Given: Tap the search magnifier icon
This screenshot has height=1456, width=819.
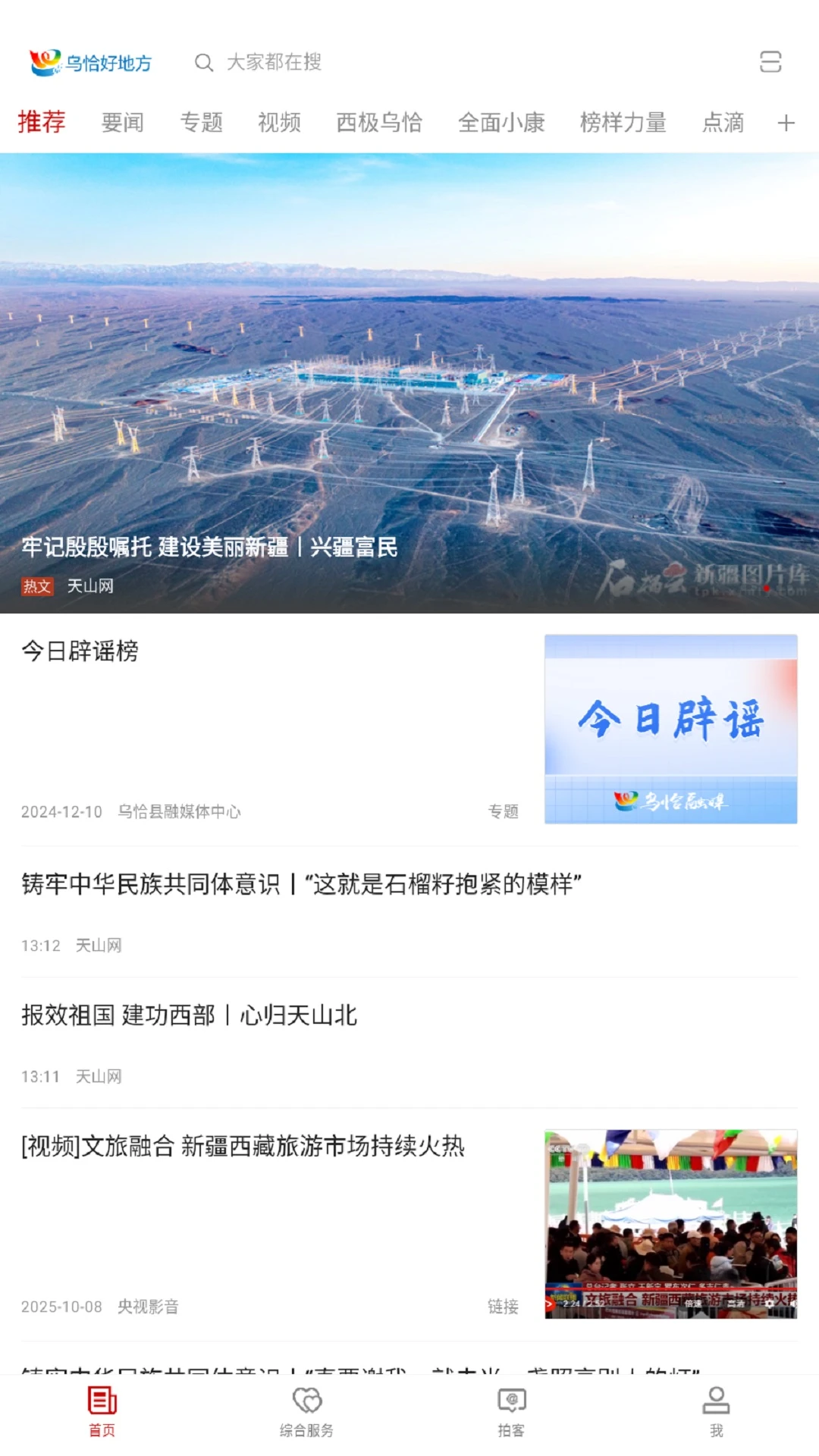Looking at the screenshot, I should [x=203, y=63].
